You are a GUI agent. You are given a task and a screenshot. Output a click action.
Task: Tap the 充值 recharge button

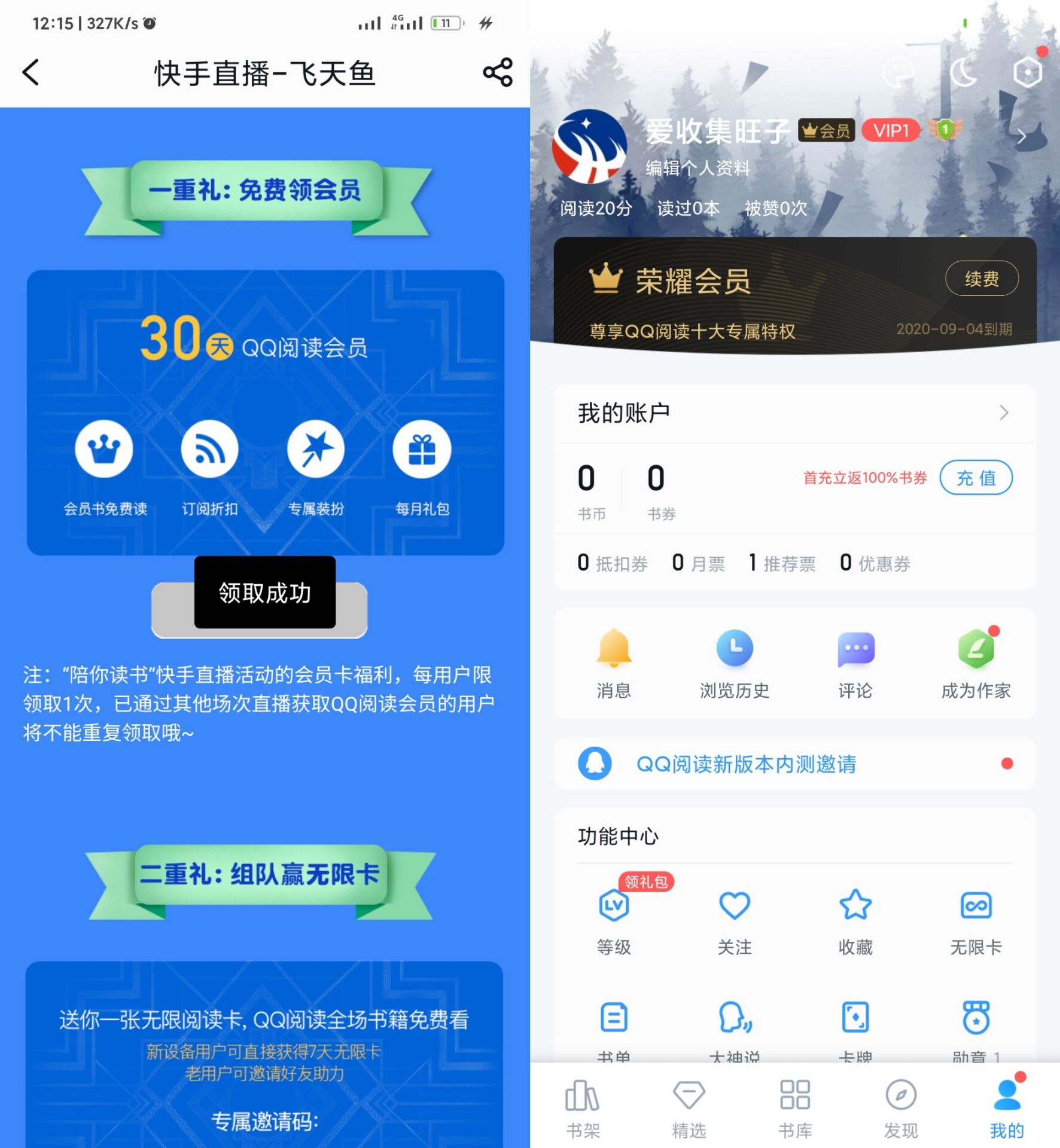pyautogui.click(x=976, y=478)
